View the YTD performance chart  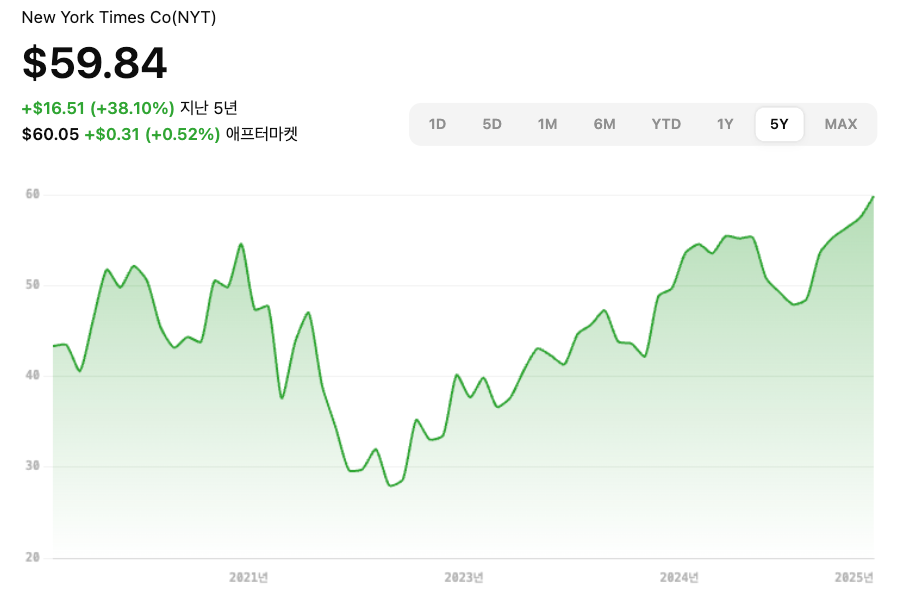(x=666, y=124)
